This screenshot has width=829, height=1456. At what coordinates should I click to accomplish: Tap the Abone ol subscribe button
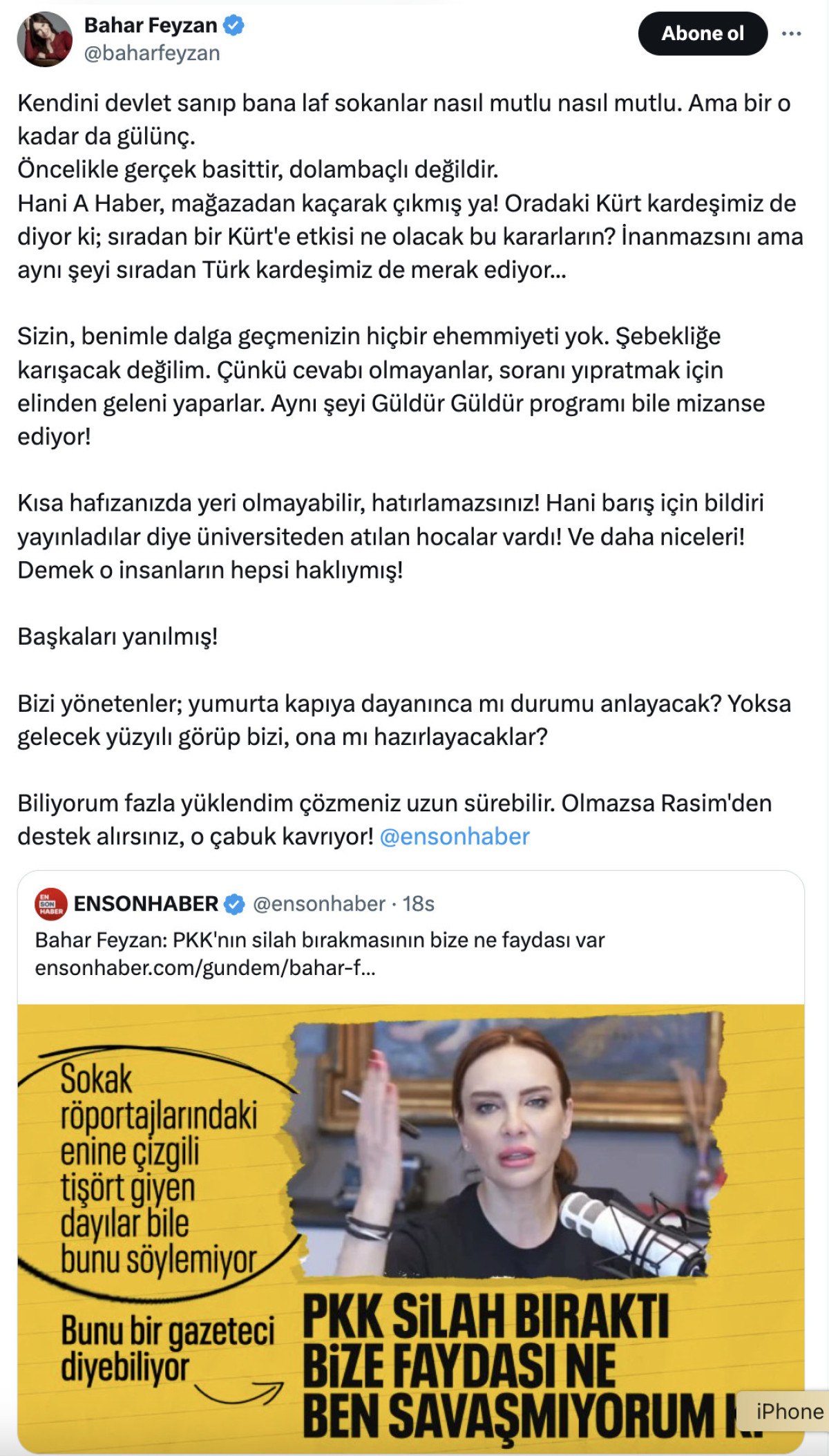click(x=702, y=34)
